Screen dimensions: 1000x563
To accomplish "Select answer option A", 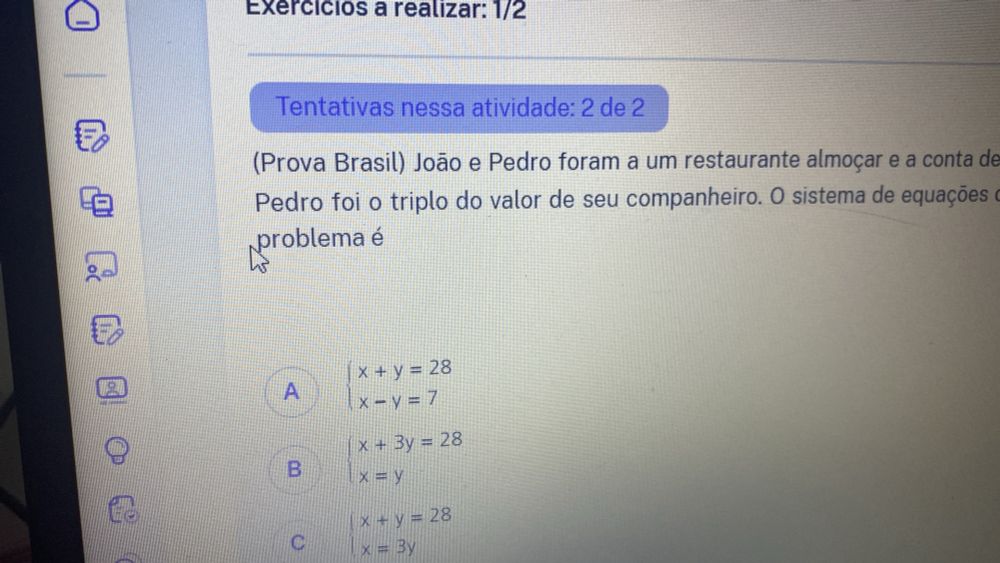I will tap(291, 391).
